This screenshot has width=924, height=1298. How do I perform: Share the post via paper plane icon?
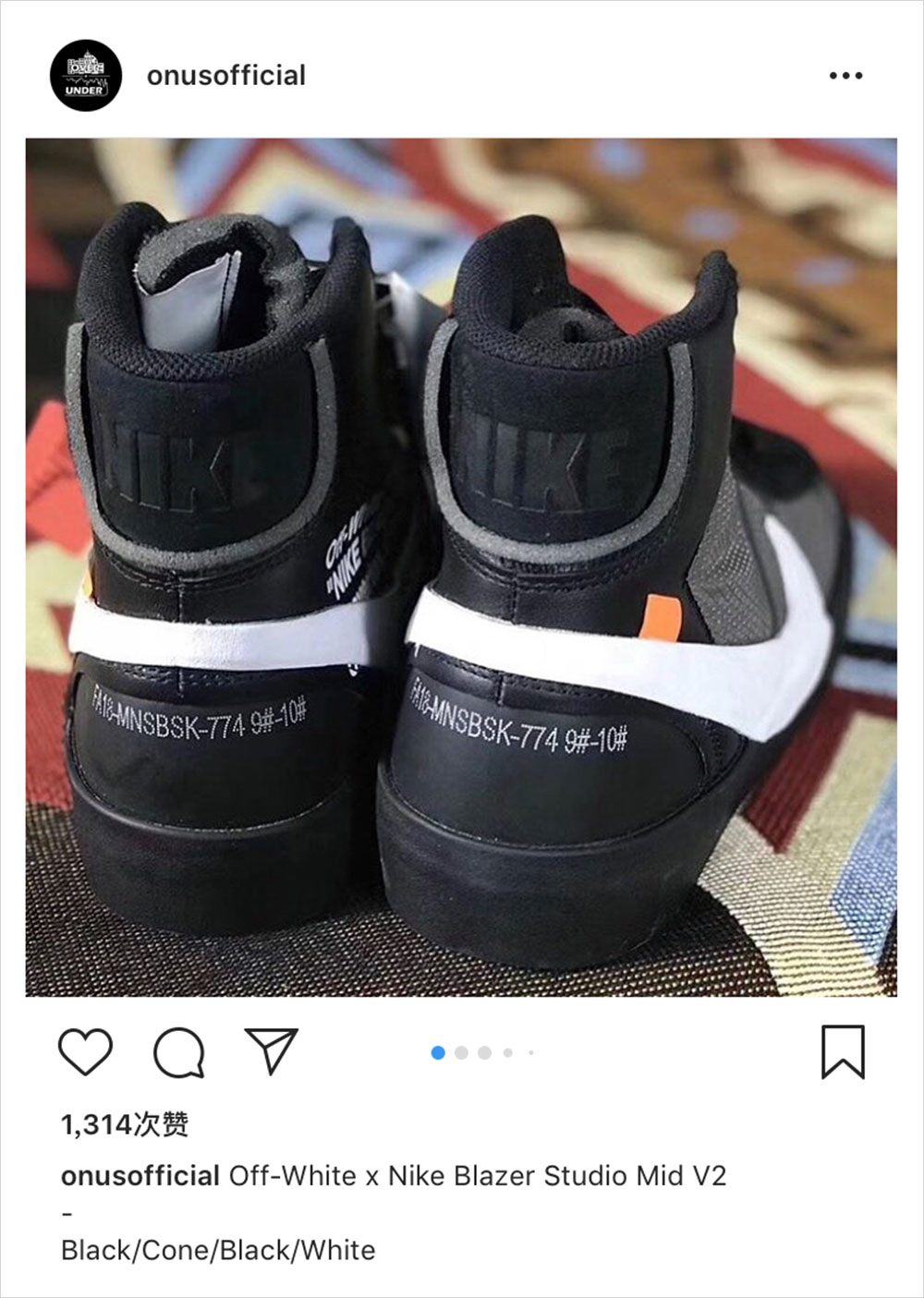[271, 1050]
